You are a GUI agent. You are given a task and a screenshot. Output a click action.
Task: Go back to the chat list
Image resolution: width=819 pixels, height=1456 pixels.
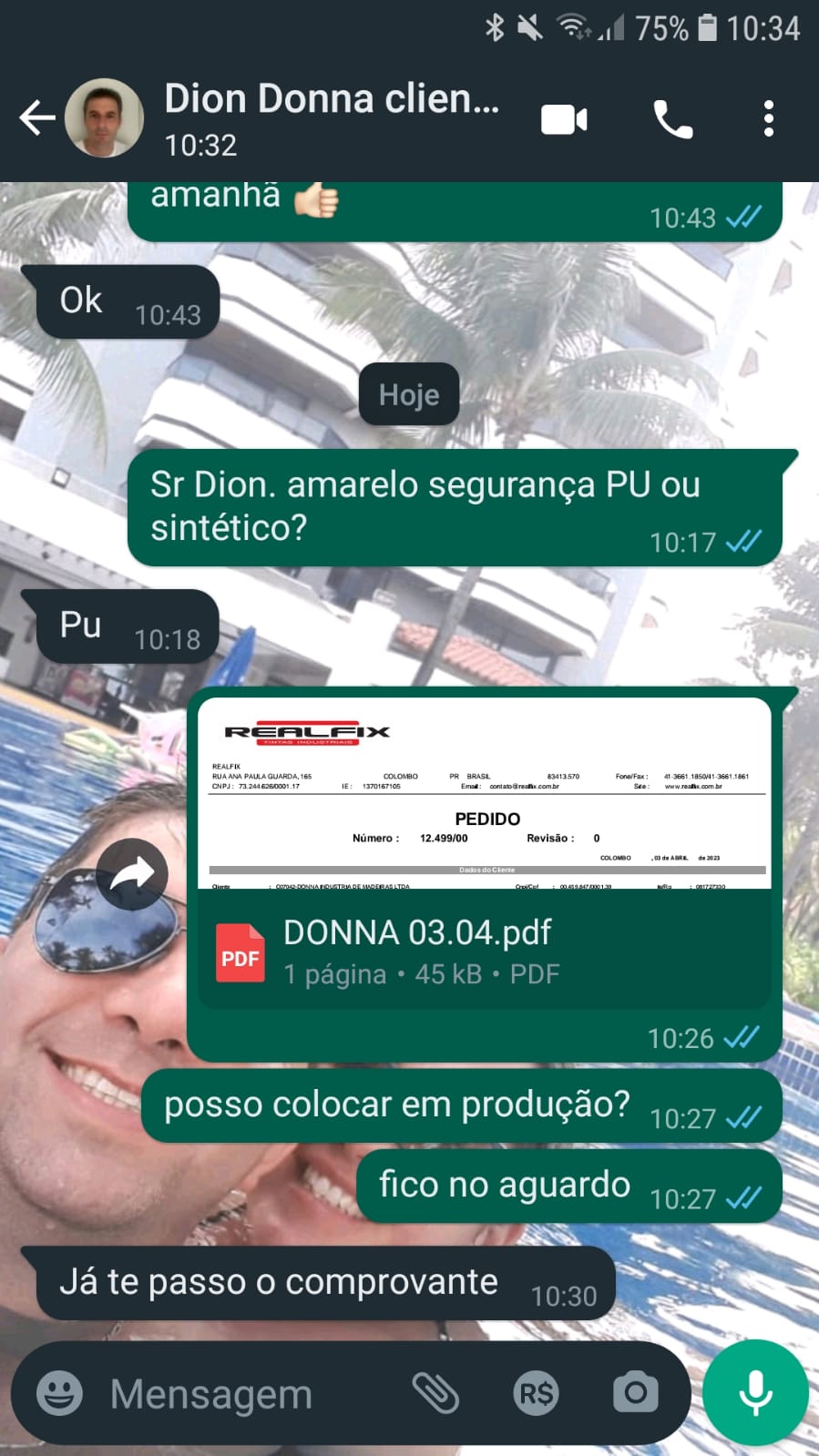coord(36,118)
